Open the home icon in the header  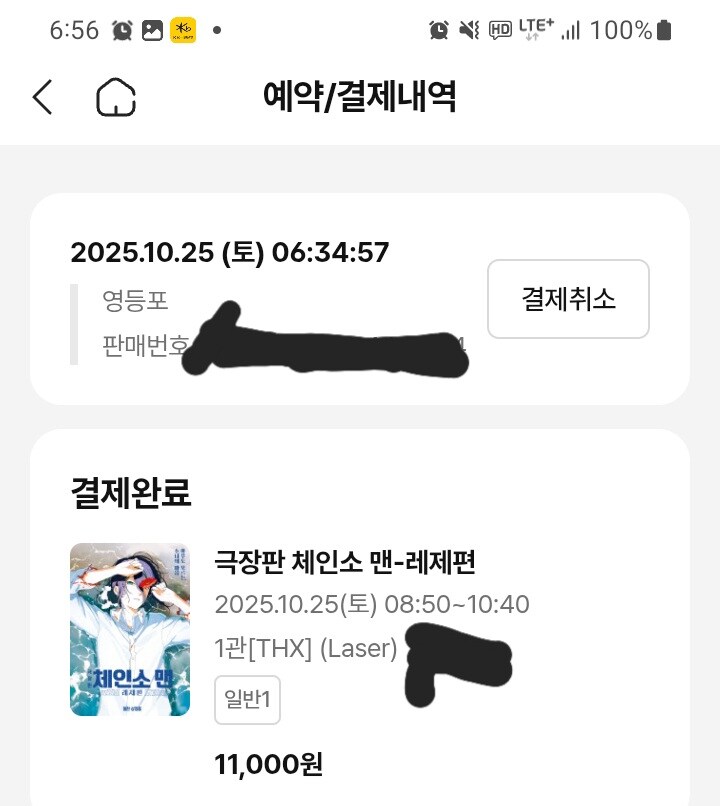116,98
